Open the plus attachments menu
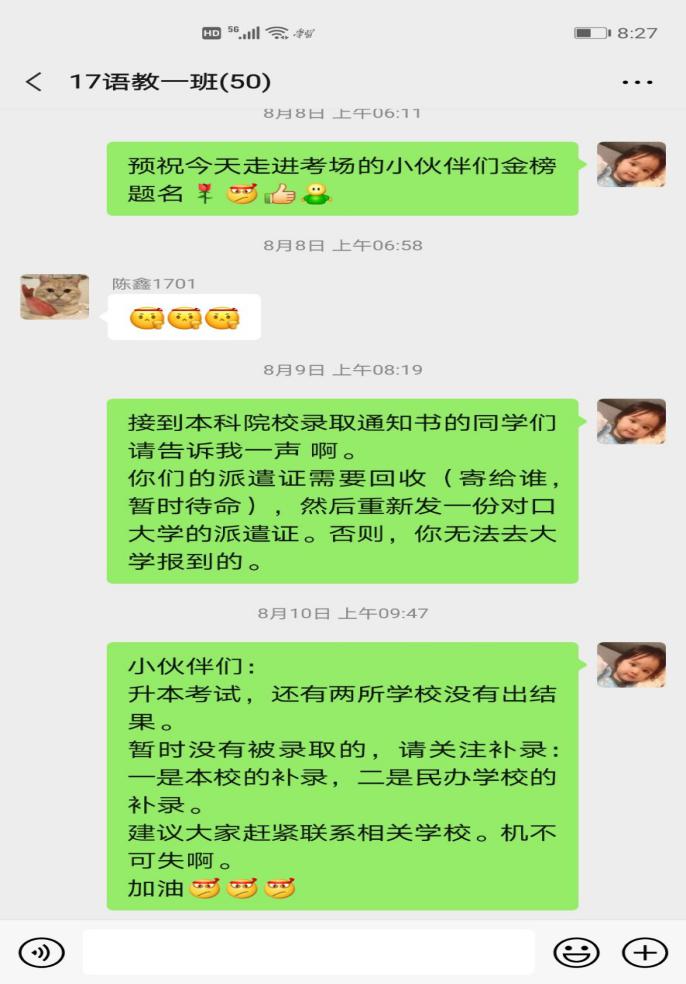 point(644,952)
